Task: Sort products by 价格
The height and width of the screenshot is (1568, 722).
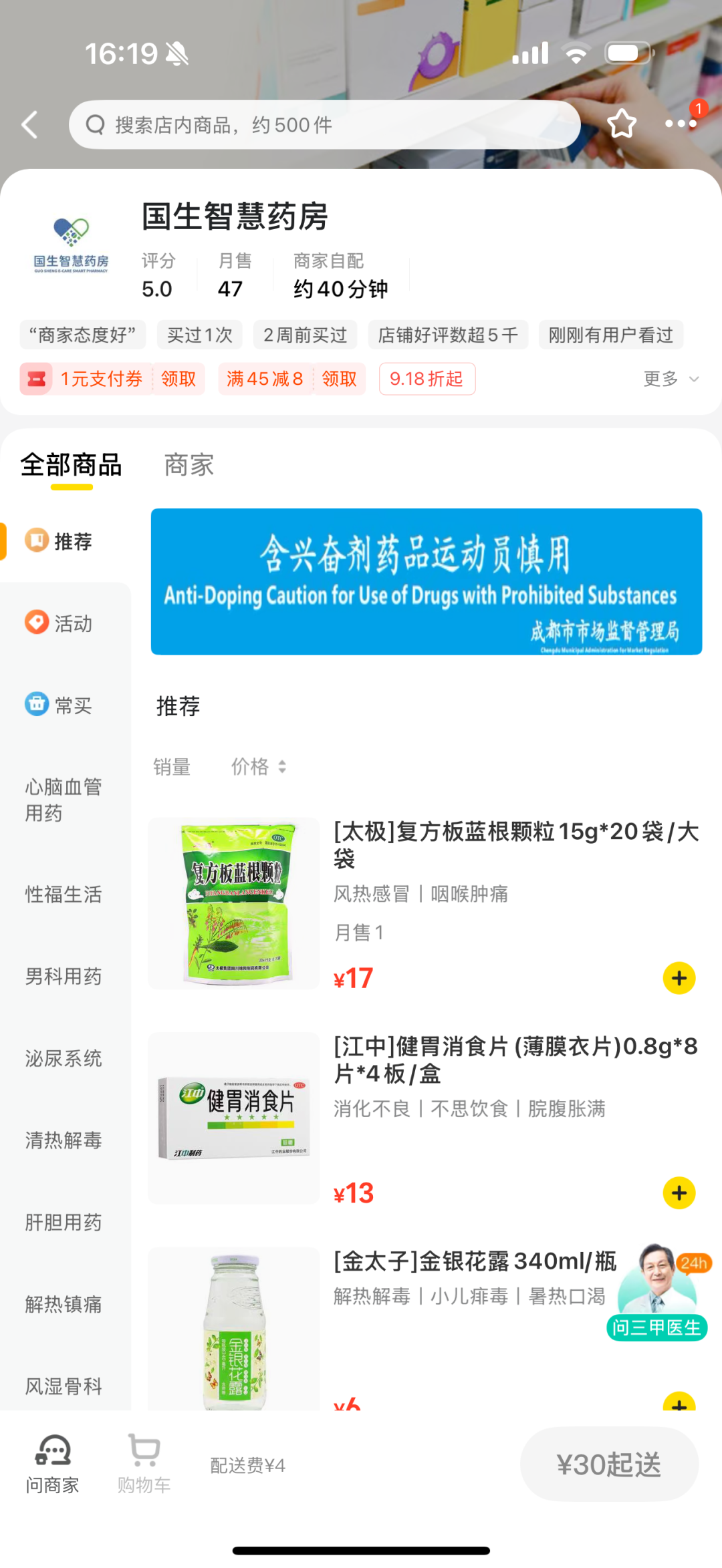Action: tap(258, 766)
